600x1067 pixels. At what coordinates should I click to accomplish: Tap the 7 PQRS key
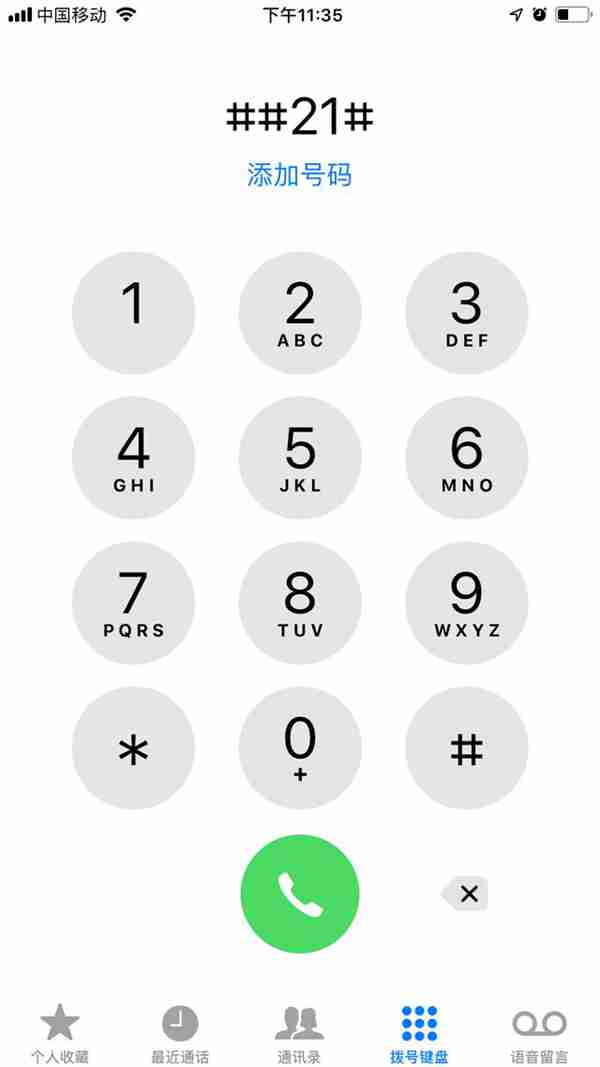point(133,603)
